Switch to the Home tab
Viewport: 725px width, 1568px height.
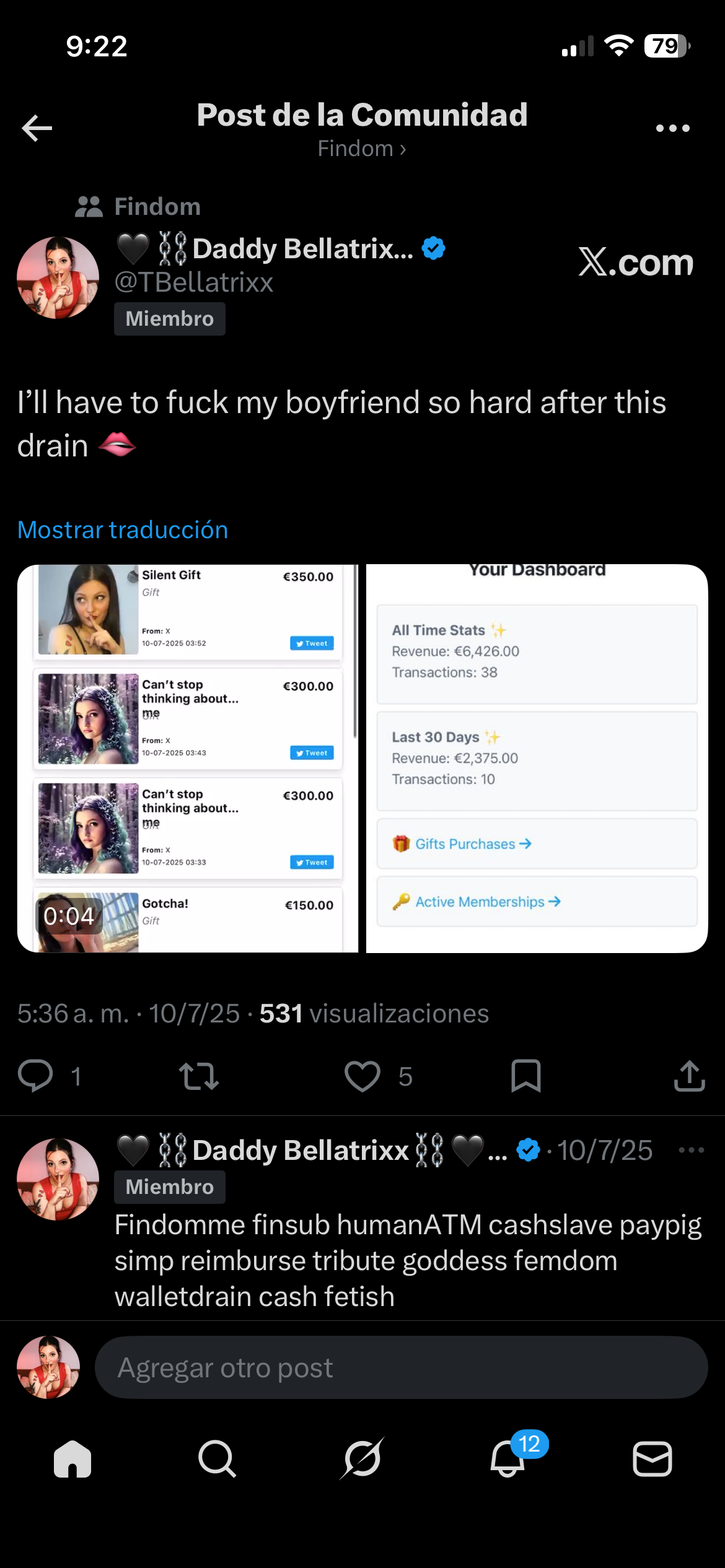[x=72, y=1459]
